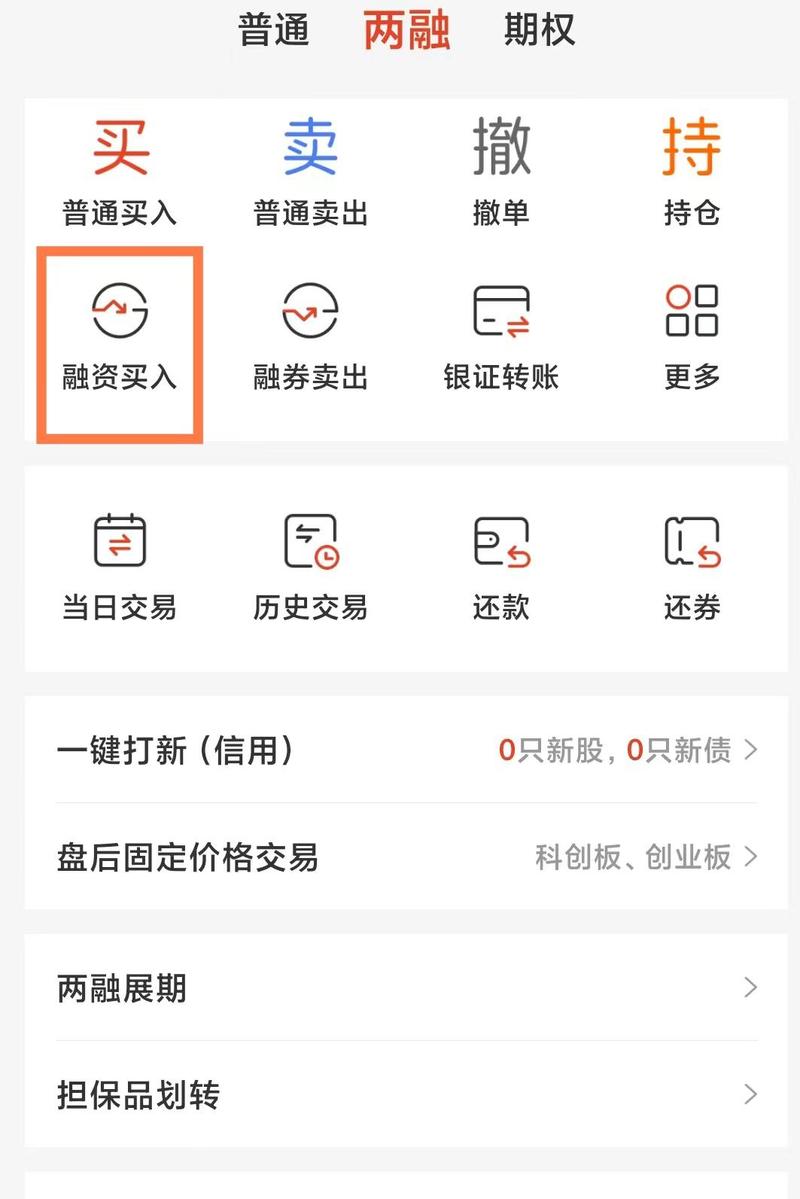
Task: Stay on the 两融 tab
Action: [x=404, y=31]
